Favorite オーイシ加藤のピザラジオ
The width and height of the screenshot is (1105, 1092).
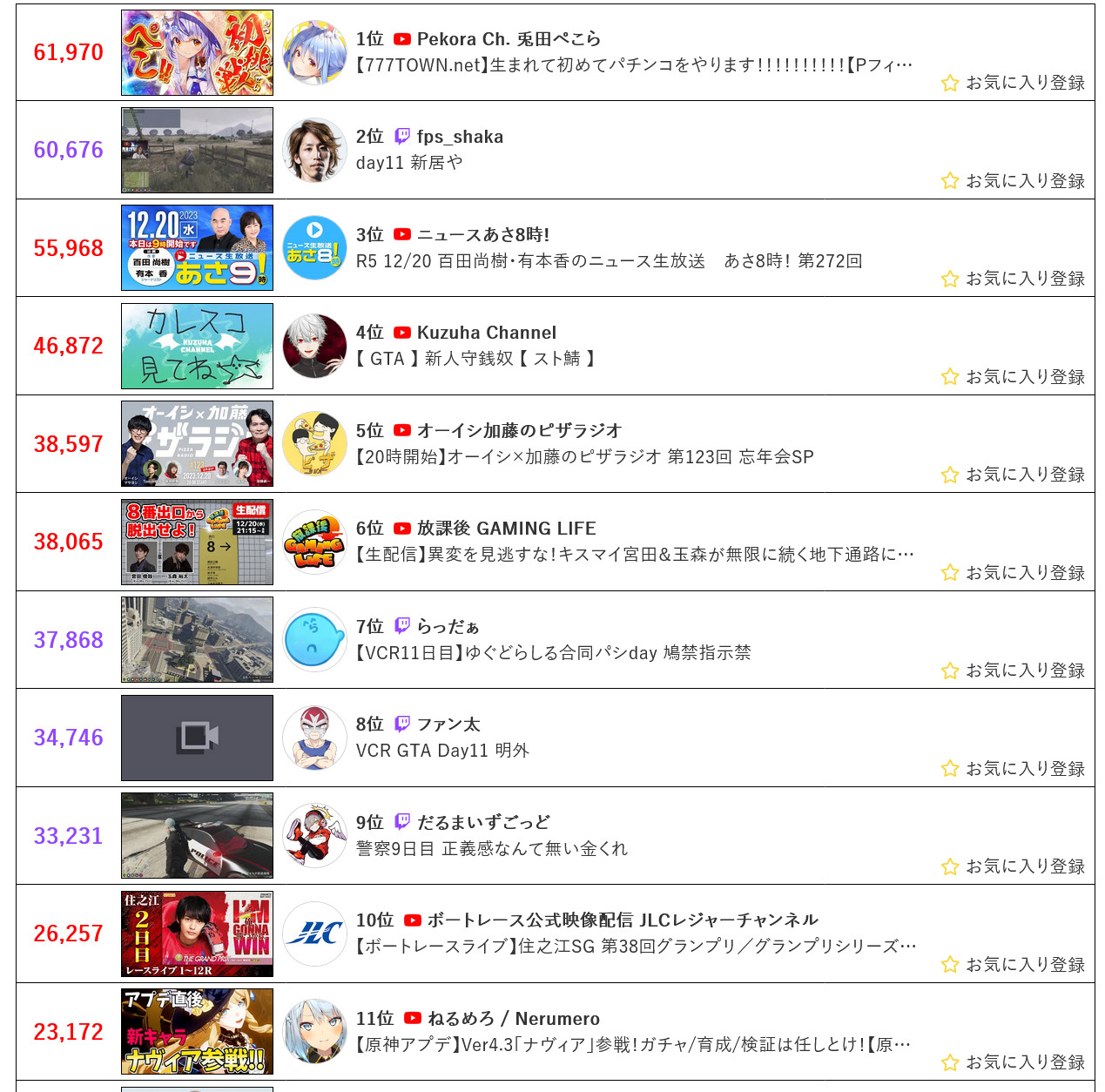[x=1013, y=475]
